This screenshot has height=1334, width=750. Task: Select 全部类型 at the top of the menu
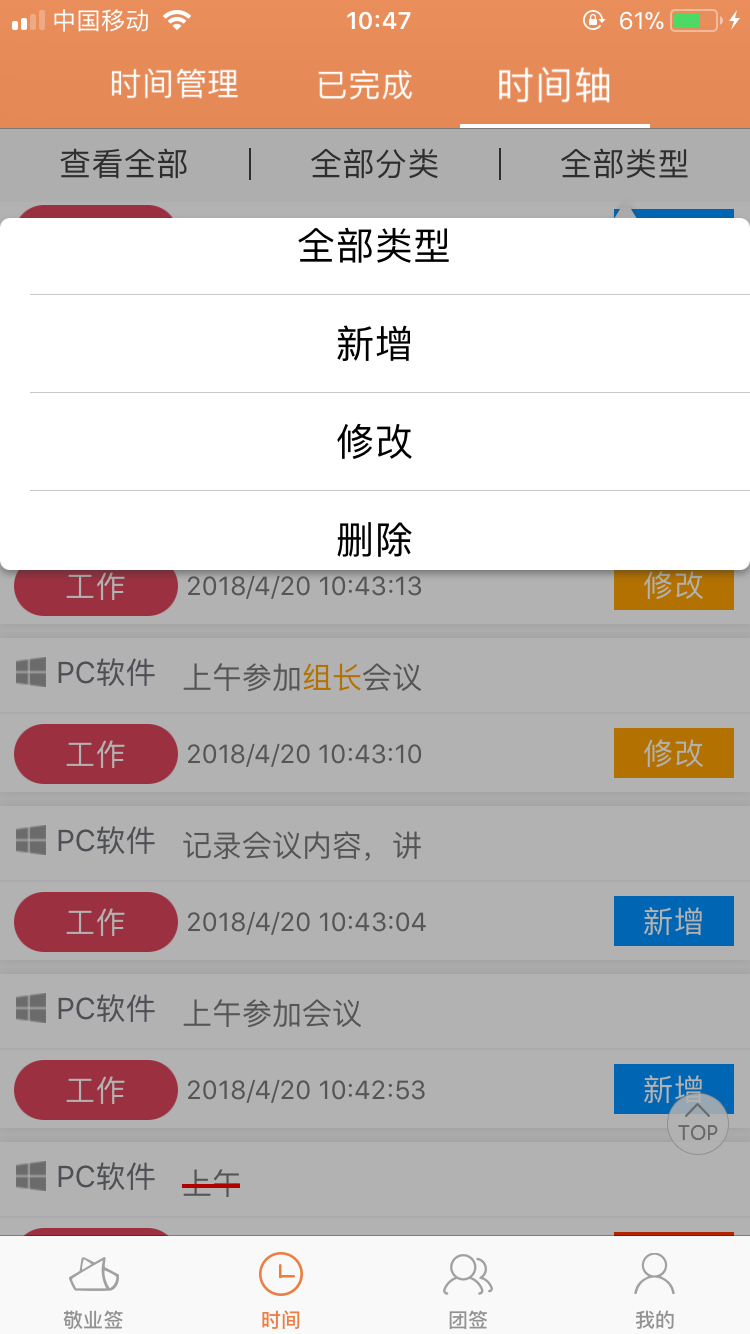(x=375, y=246)
